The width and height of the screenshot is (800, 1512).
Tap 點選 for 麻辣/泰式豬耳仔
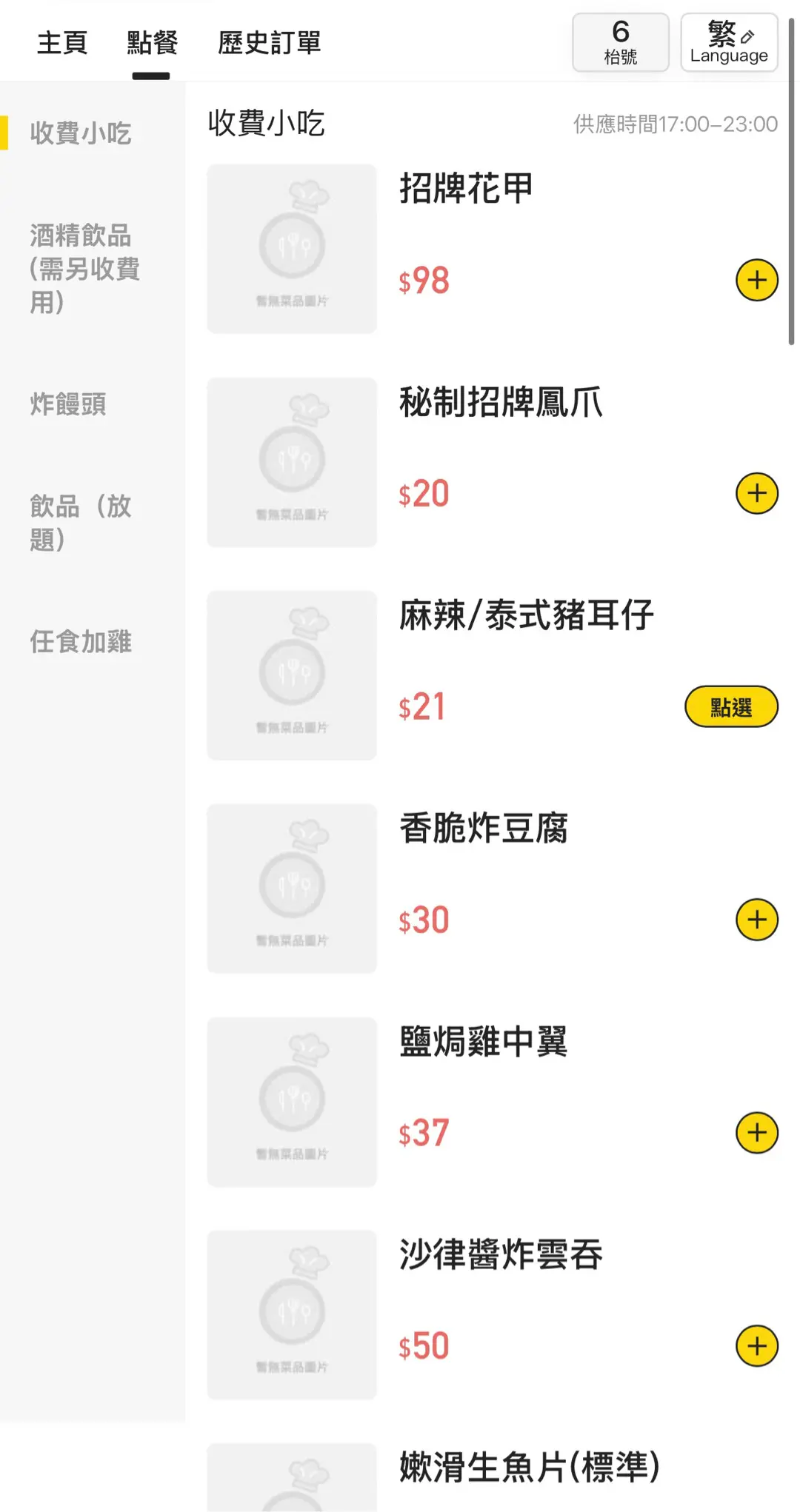coord(730,707)
